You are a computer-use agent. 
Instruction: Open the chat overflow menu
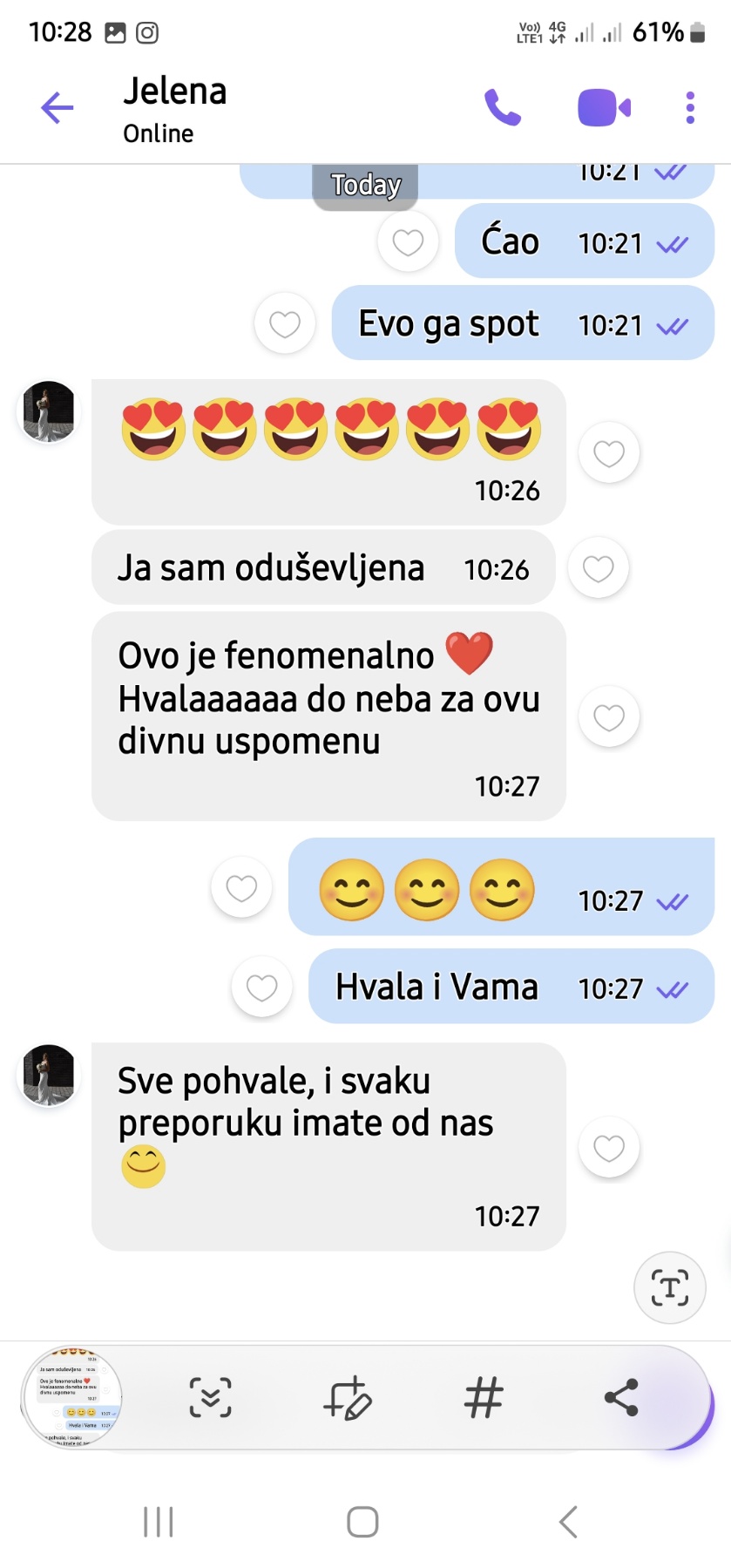click(x=690, y=108)
